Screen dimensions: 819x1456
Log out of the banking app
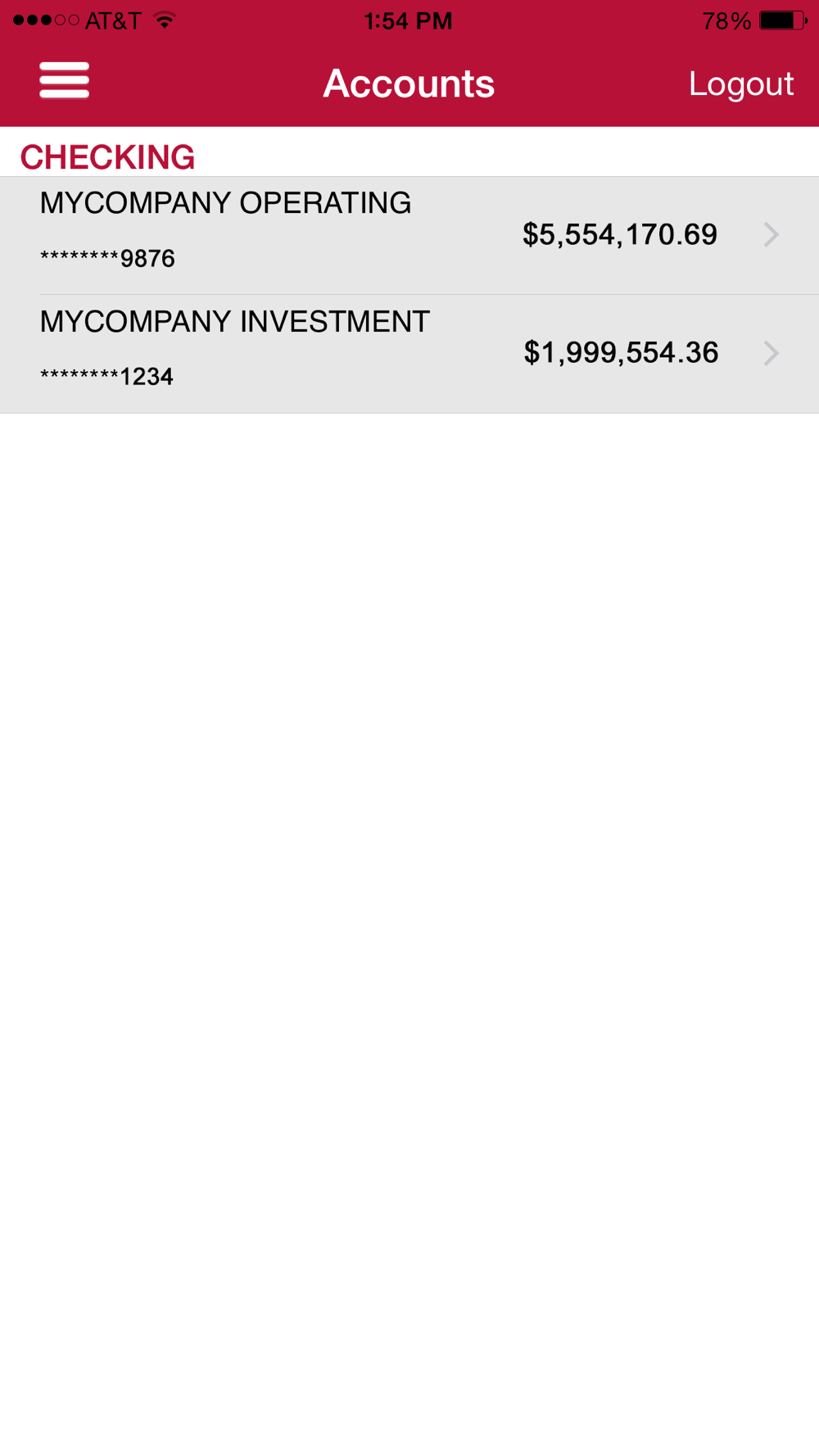coord(740,84)
